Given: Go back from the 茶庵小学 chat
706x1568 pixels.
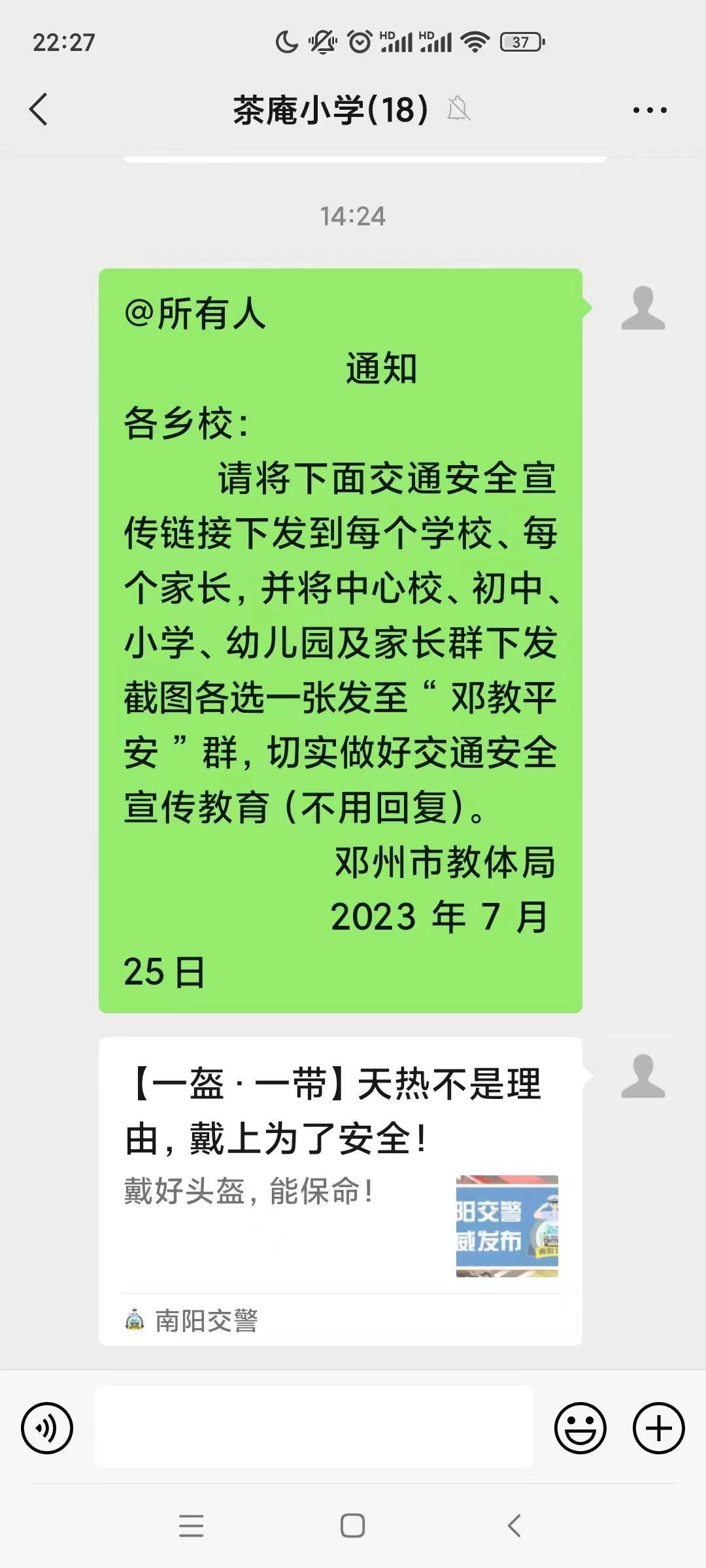Looking at the screenshot, I should 39,109.
